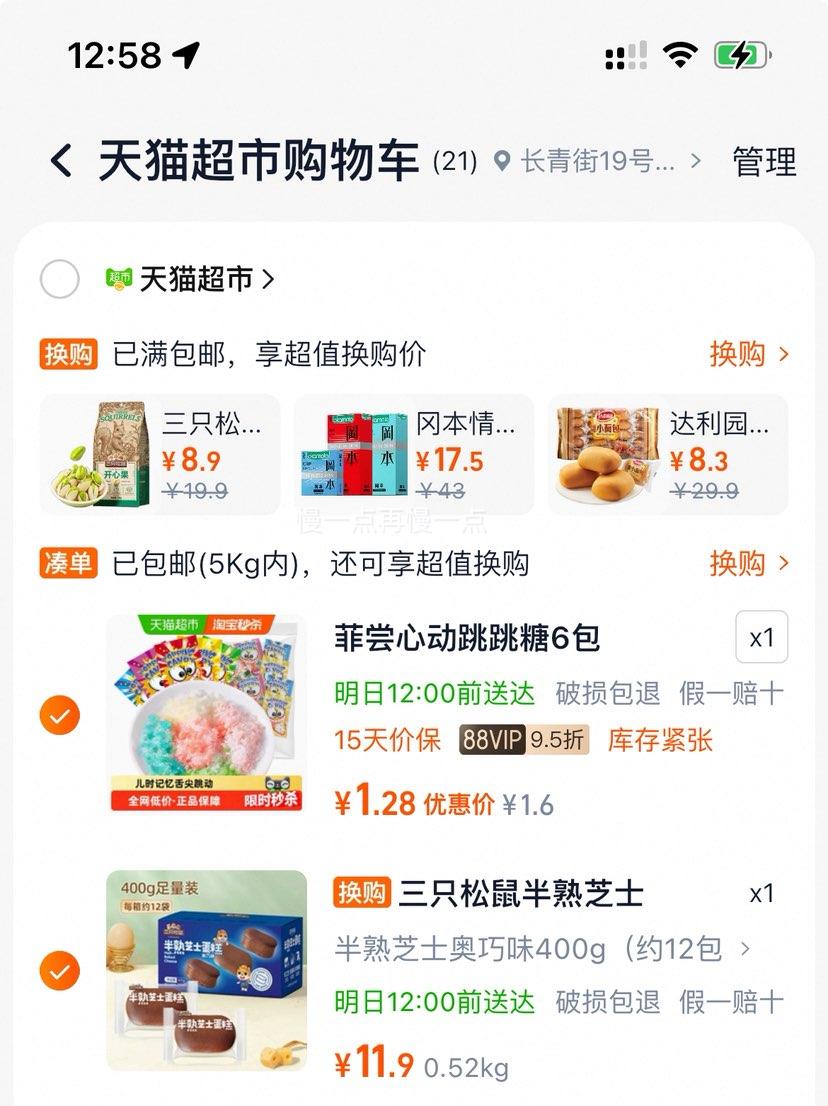Change quantity x1 for 菲尝心动跳跳糖
Viewport: 828px width, 1106px height.
[761, 637]
